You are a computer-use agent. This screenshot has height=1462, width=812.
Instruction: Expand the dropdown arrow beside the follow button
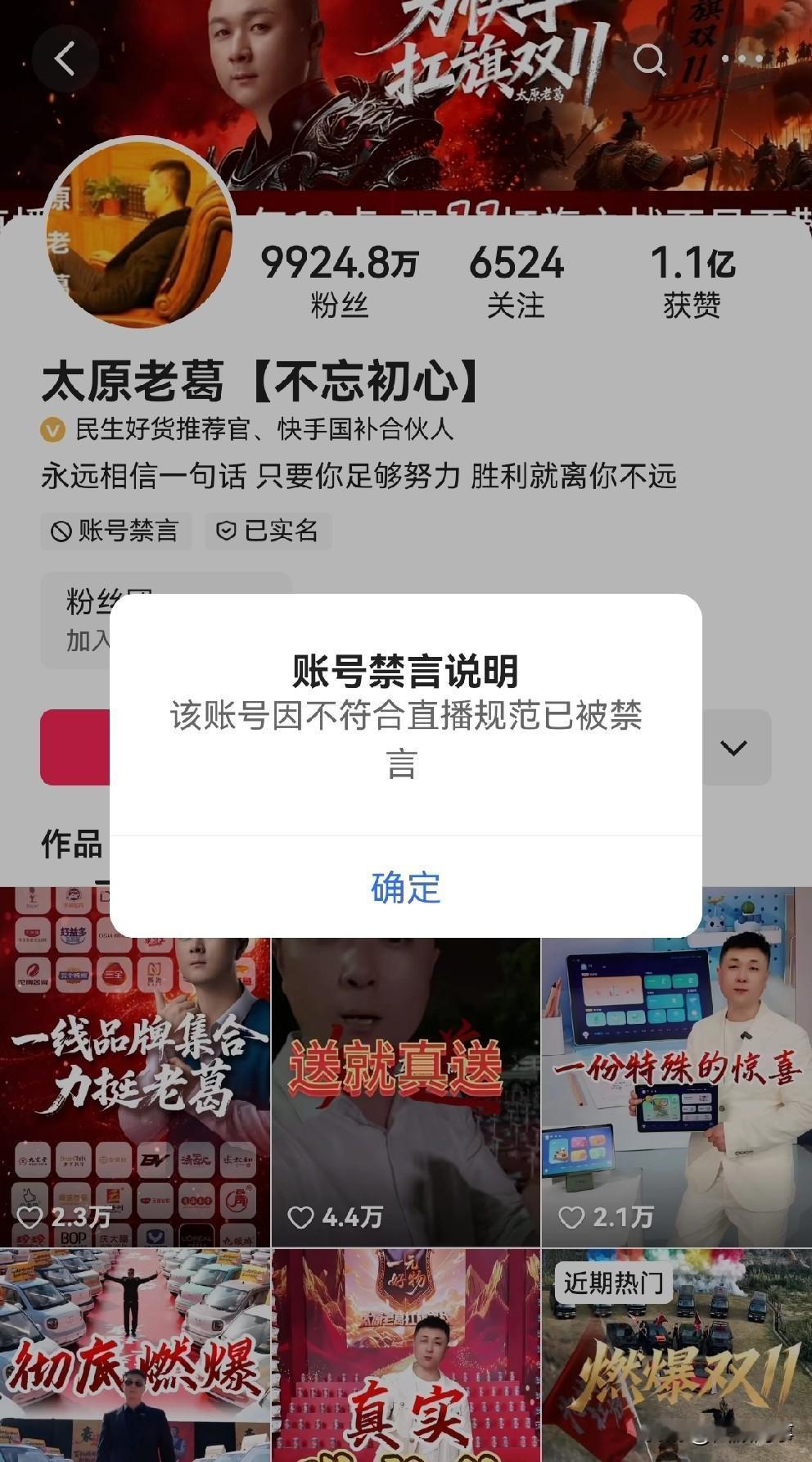pos(735,746)
